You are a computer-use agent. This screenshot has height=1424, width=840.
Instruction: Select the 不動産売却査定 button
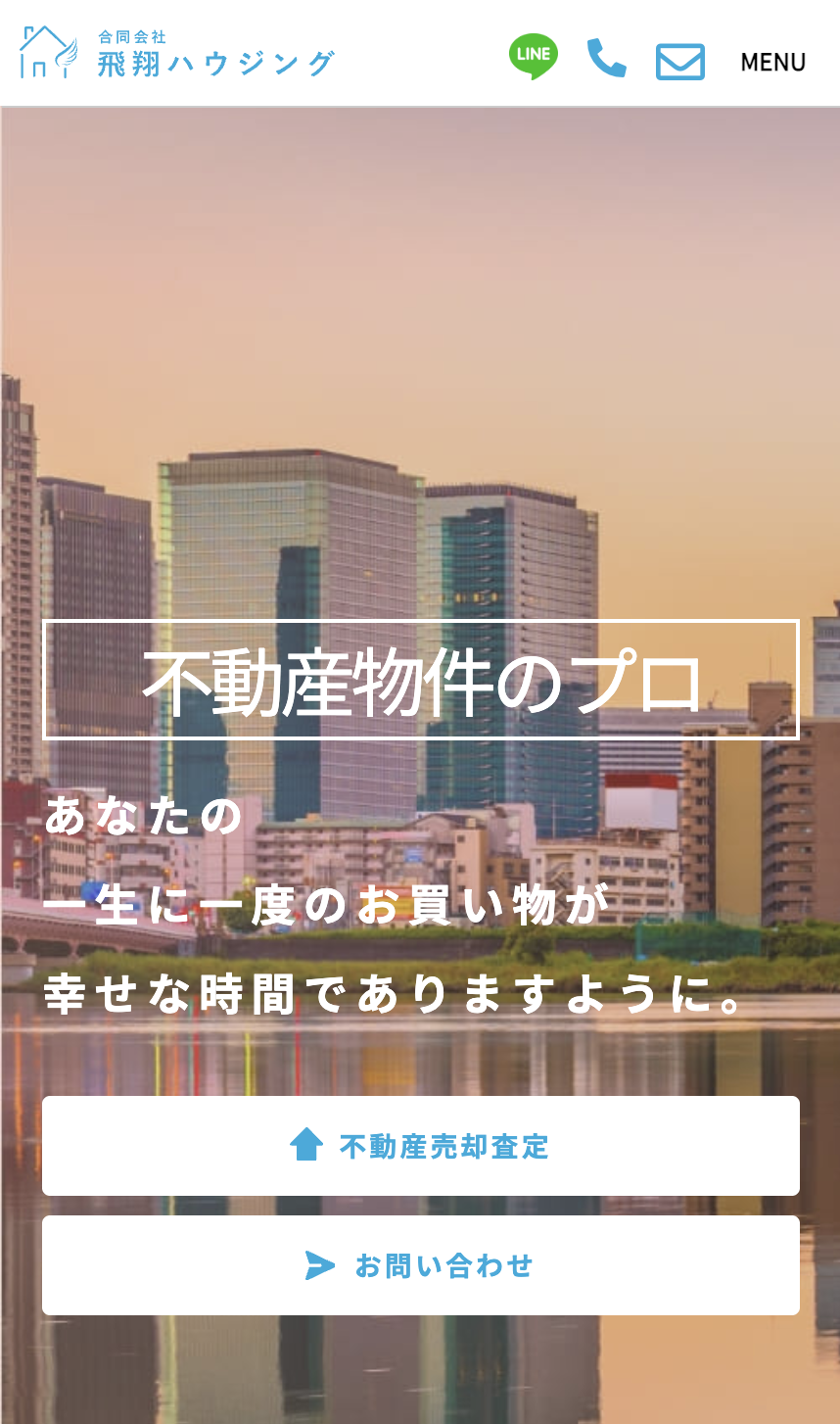[x=421, y=1146]
